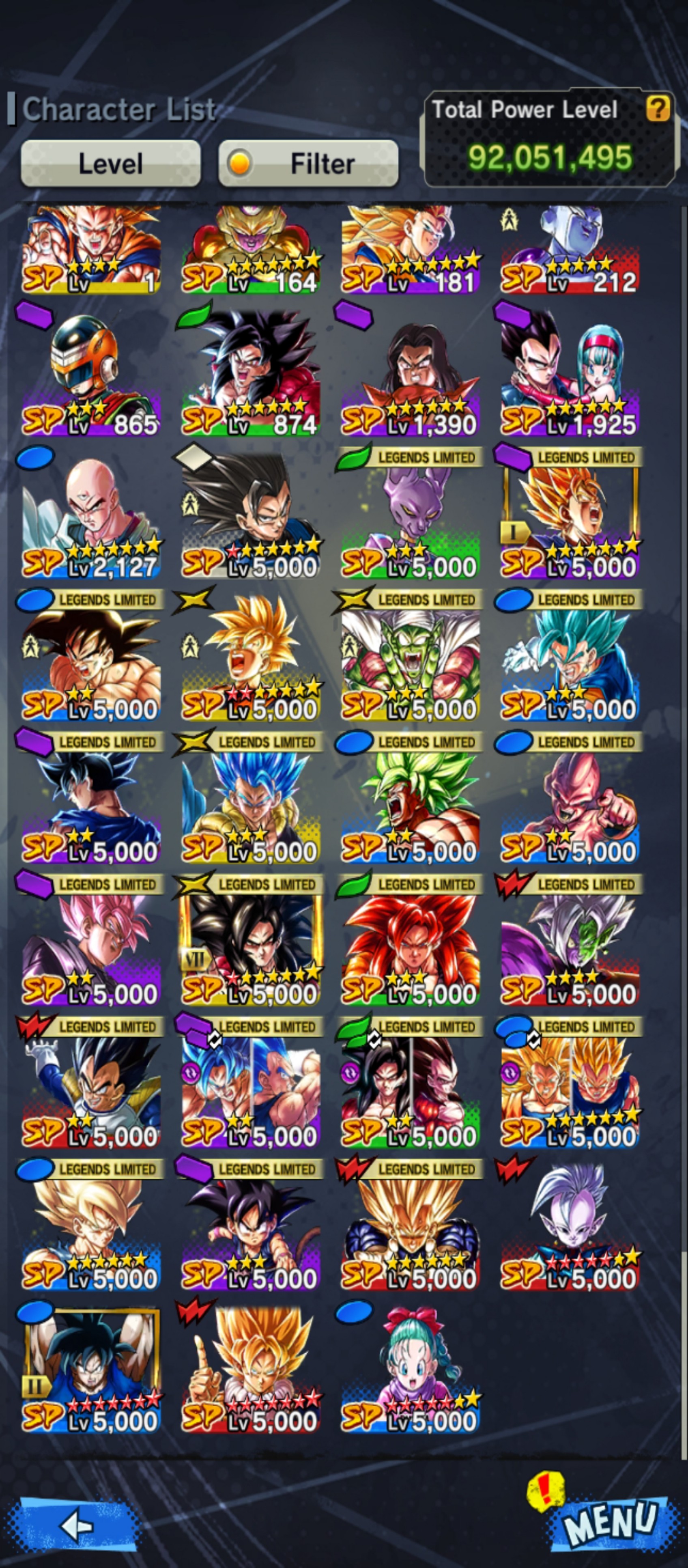Viewport: 688px width, 1568px height.
Task: Select the bald character at Lv 2,127
Action: pos(91,515)
